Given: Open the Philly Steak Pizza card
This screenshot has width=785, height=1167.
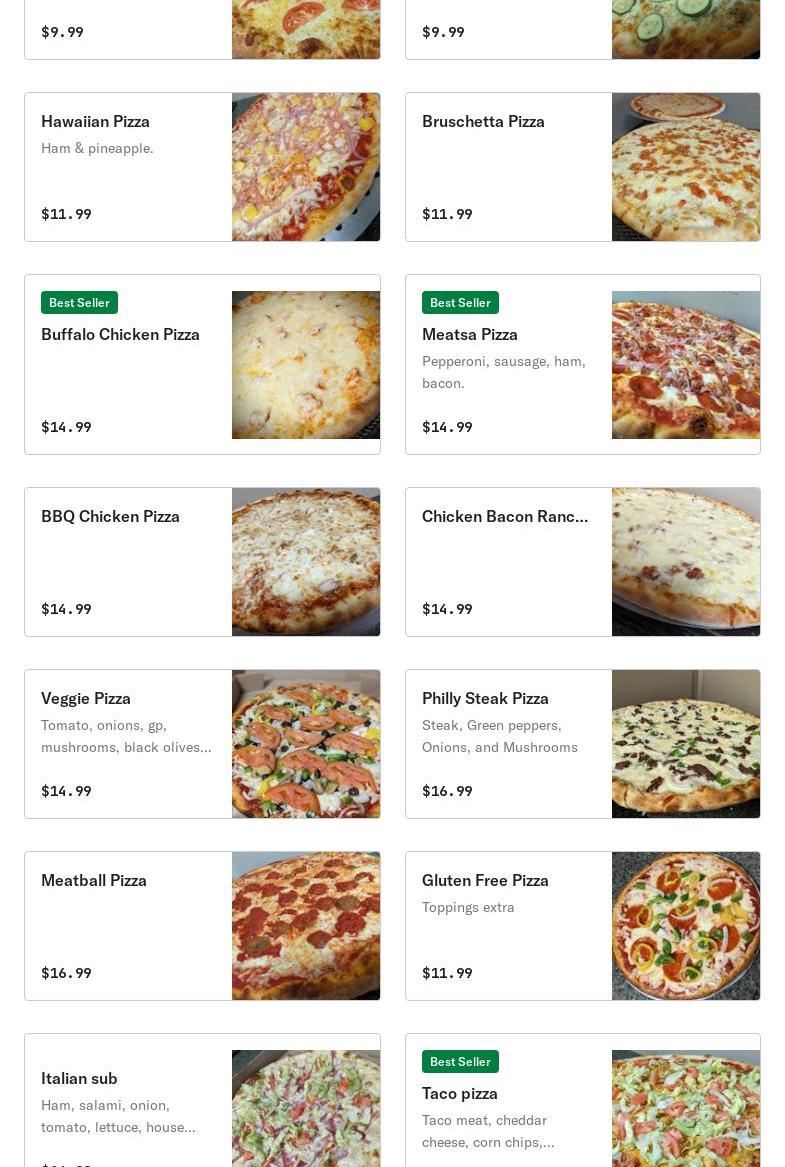Looking at the screenshot, I should point(582,744).
